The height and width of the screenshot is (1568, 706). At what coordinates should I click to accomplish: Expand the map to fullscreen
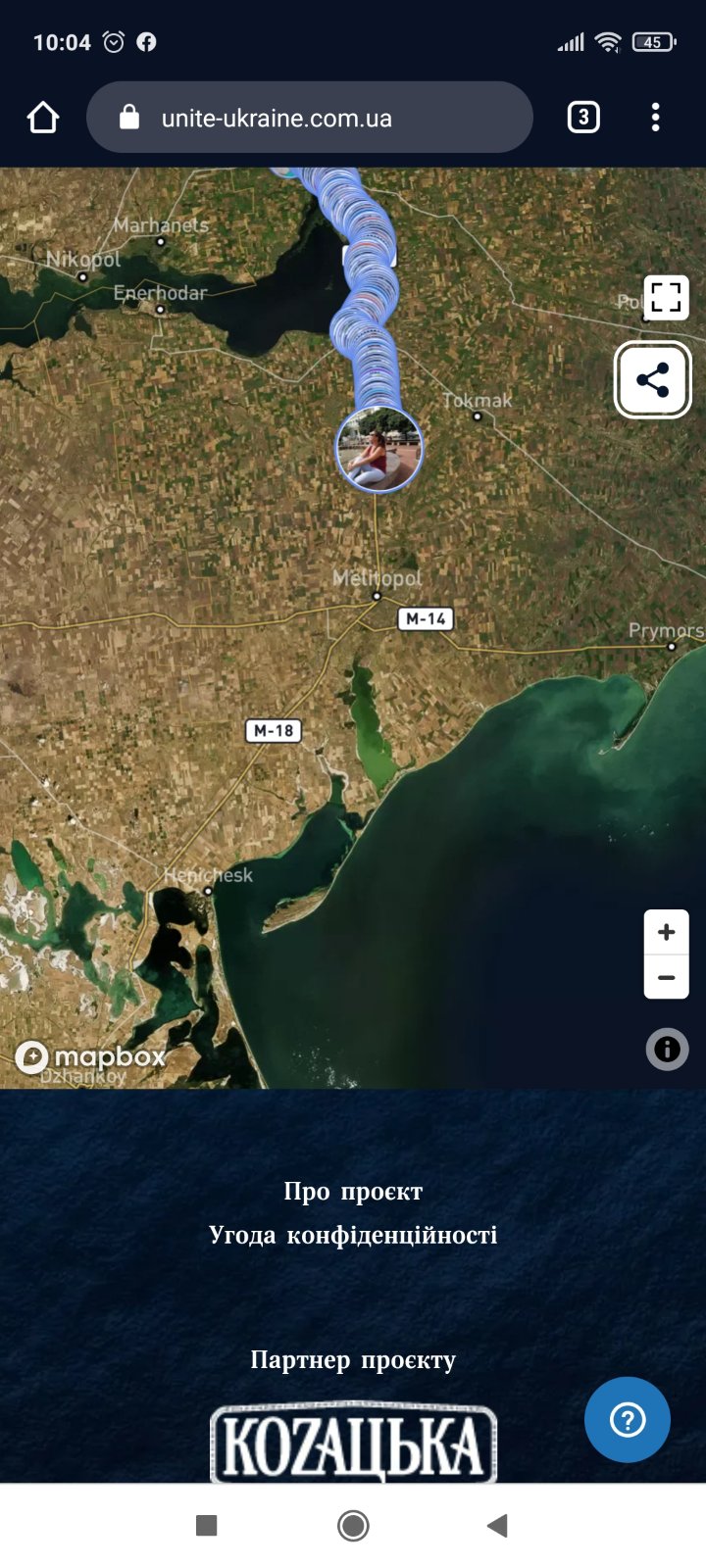pos(666,297)
